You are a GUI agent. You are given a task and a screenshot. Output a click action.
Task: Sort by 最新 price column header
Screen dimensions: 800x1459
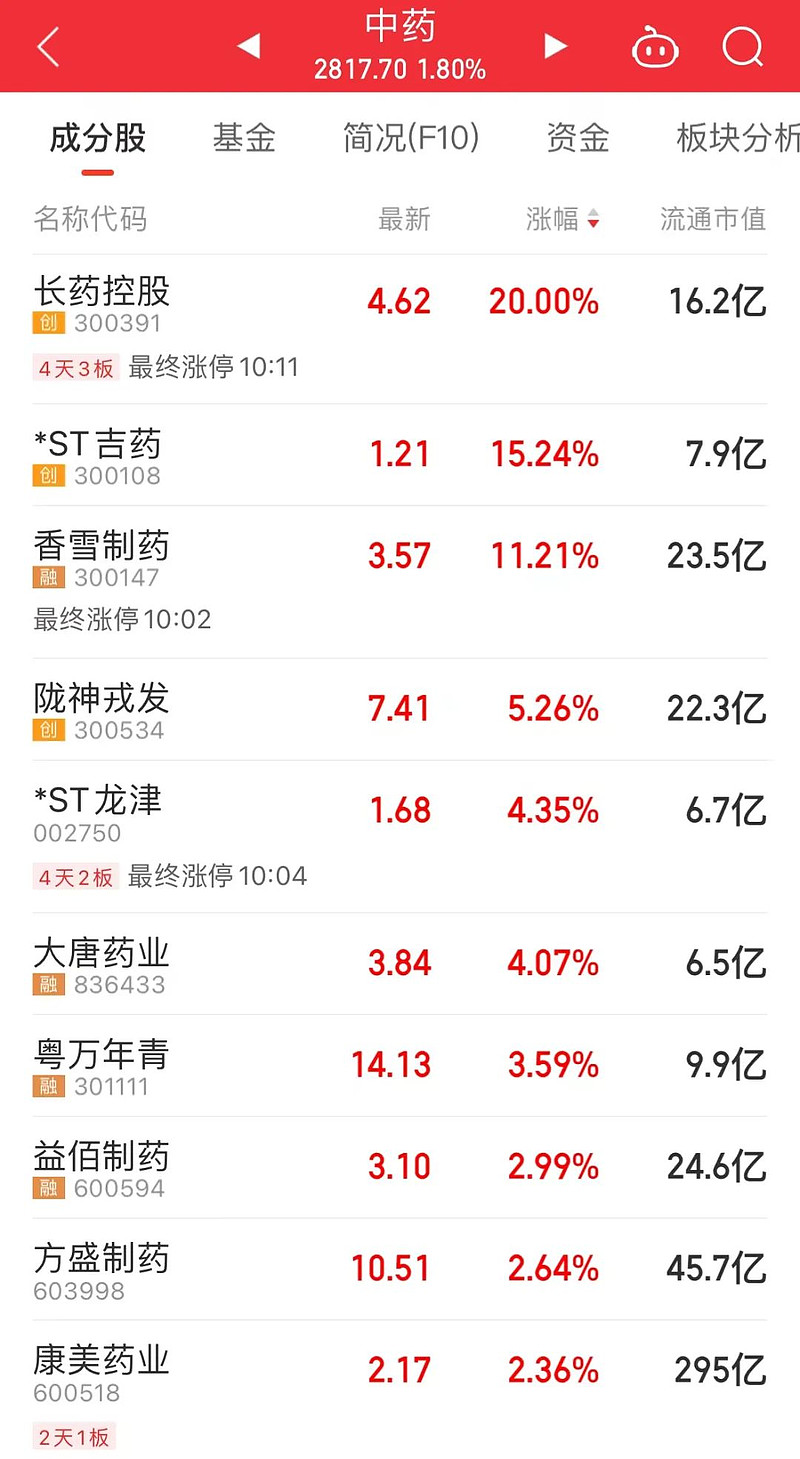(404, 221)
